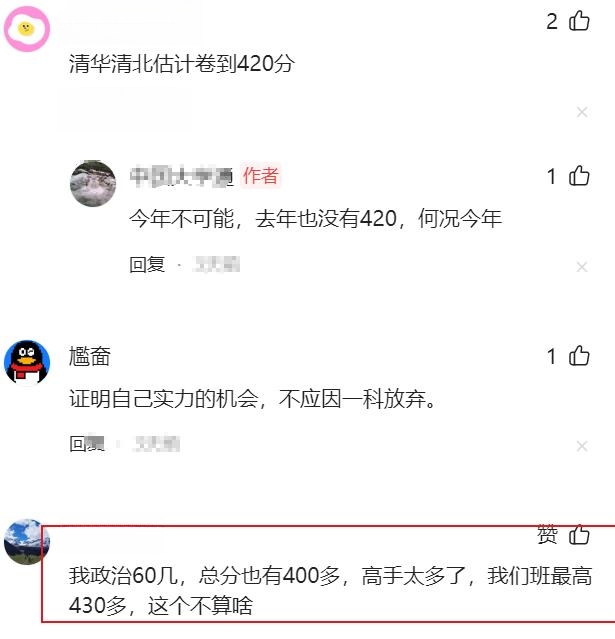Viewport: 615px width, 639px height.
Task: Open the egg avatar profile
Action: tap(27, 28)
